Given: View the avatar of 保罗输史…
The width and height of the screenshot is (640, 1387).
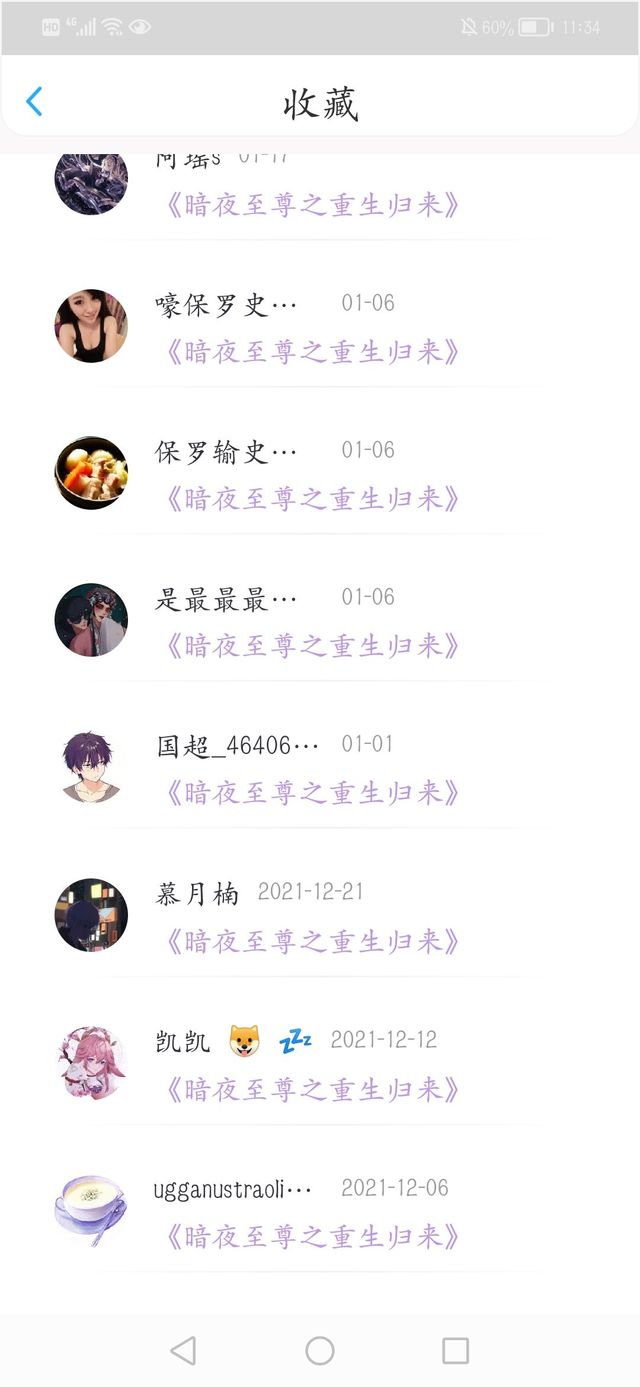Looking at the screenshot, I should coord(91,473).
